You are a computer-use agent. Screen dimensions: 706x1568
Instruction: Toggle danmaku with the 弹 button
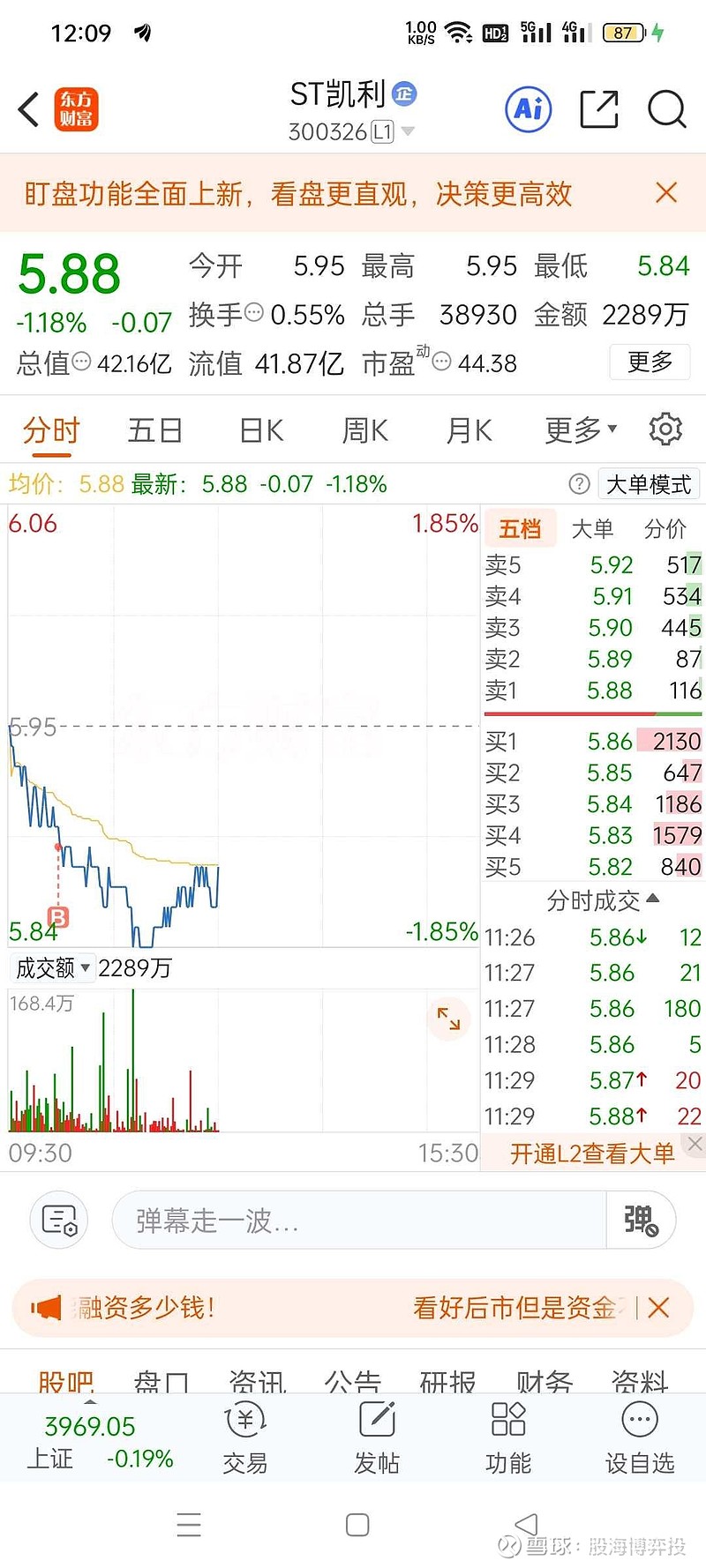[x=640, y=1221]
